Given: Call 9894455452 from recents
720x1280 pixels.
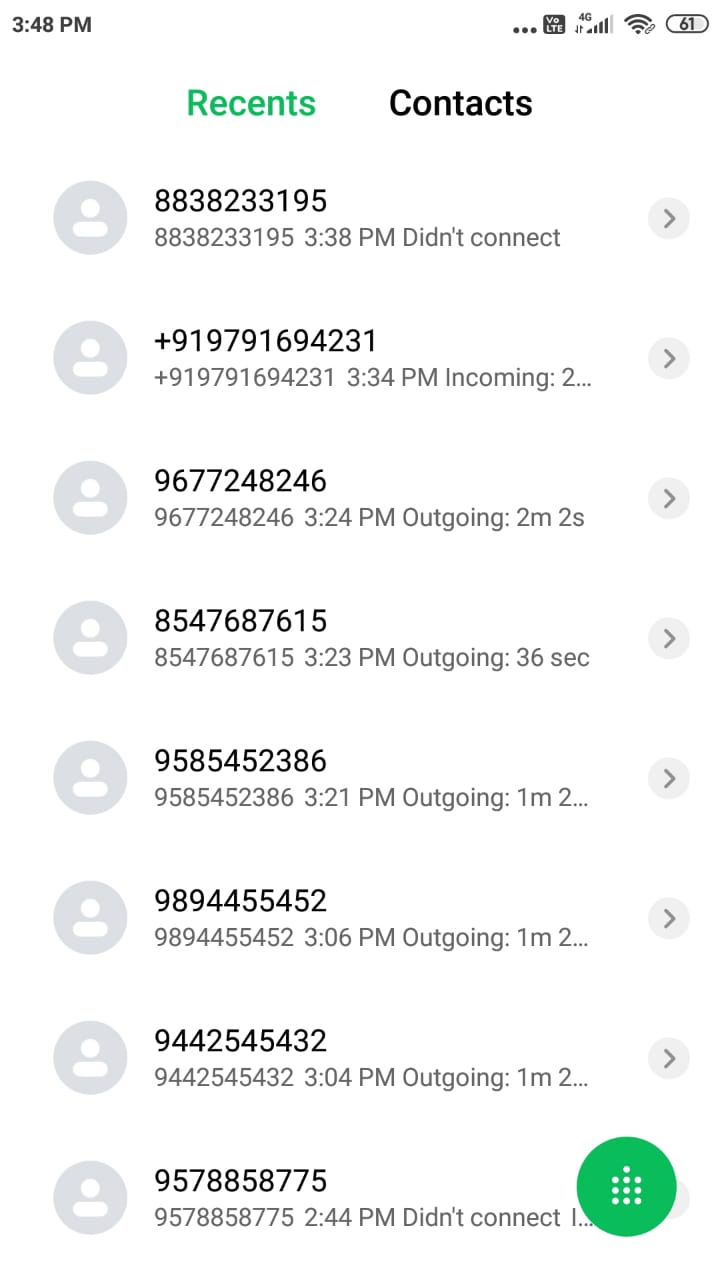Looking at the screenshot, I should click(340, 918).
